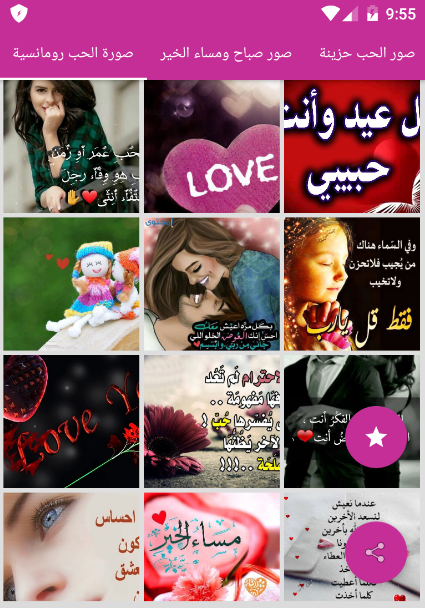Open the blue eye احساس image

pos(71,547)
